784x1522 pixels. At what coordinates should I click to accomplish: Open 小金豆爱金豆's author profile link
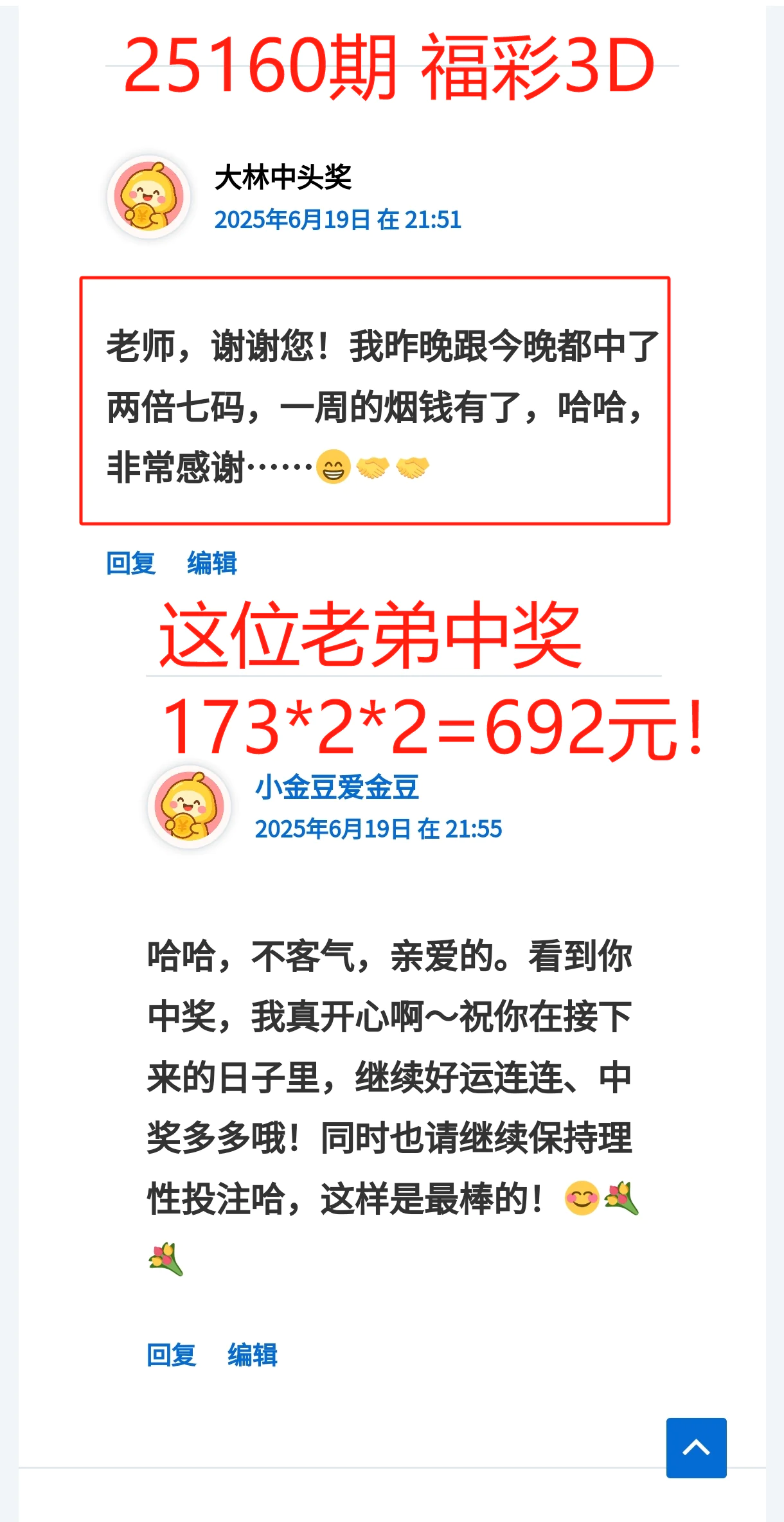pyautogui.click(x=337, y=787)
